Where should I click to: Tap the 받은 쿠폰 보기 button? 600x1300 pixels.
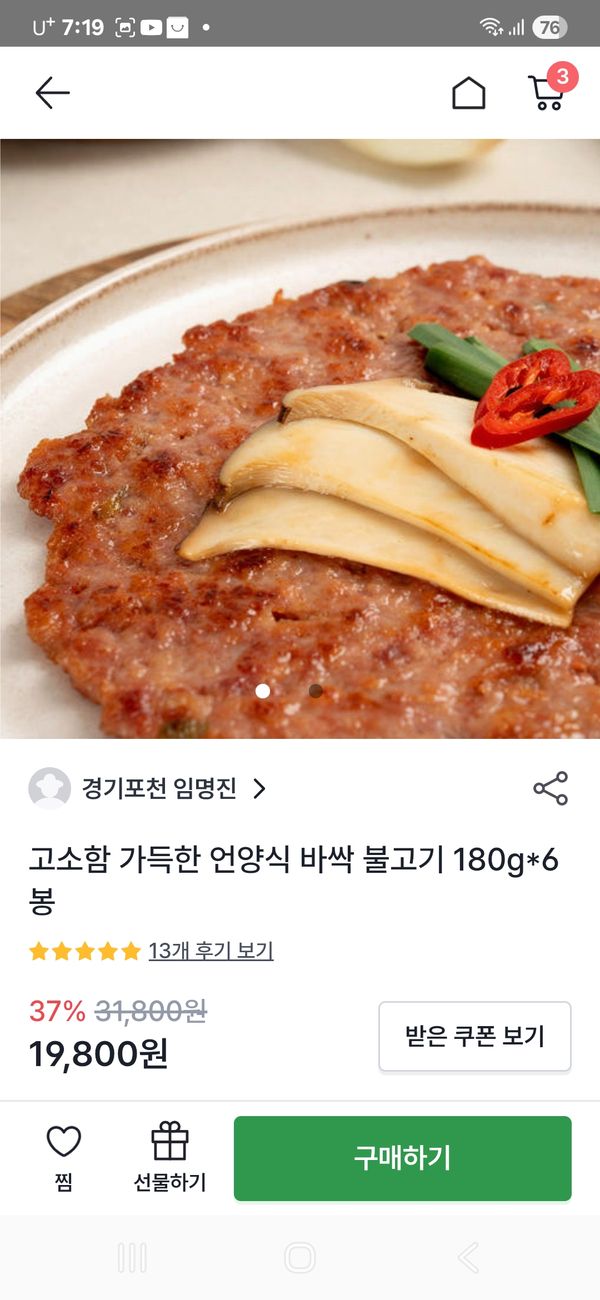(474, 1036)
